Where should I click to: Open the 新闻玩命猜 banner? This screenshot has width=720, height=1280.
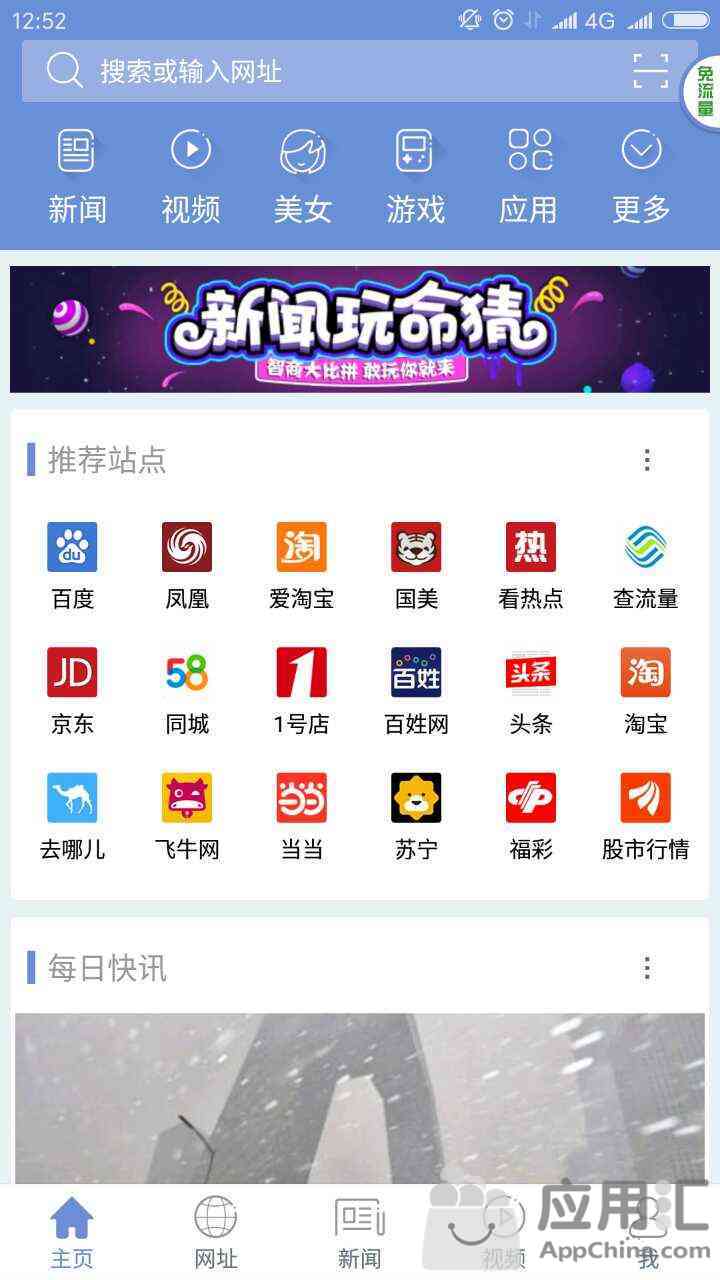point(360,329)
